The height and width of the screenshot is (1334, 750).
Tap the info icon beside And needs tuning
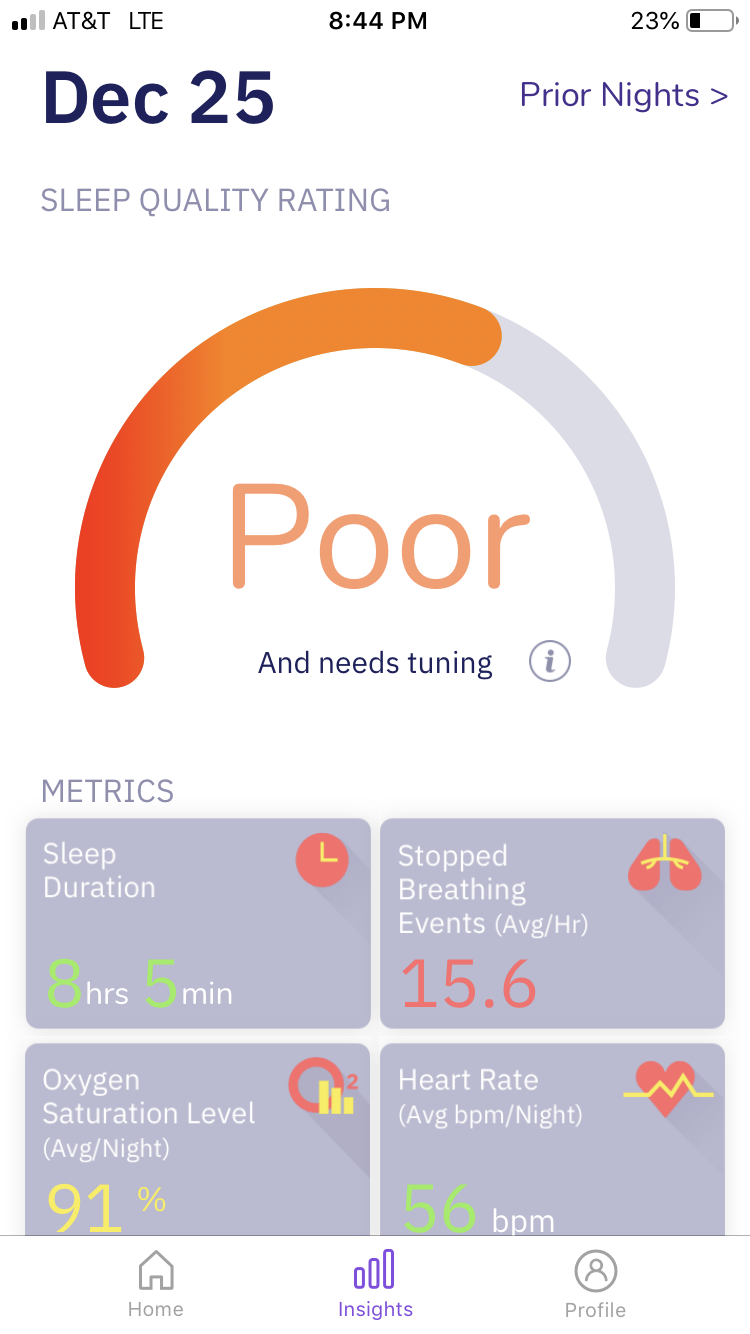[x=550, y=662]
